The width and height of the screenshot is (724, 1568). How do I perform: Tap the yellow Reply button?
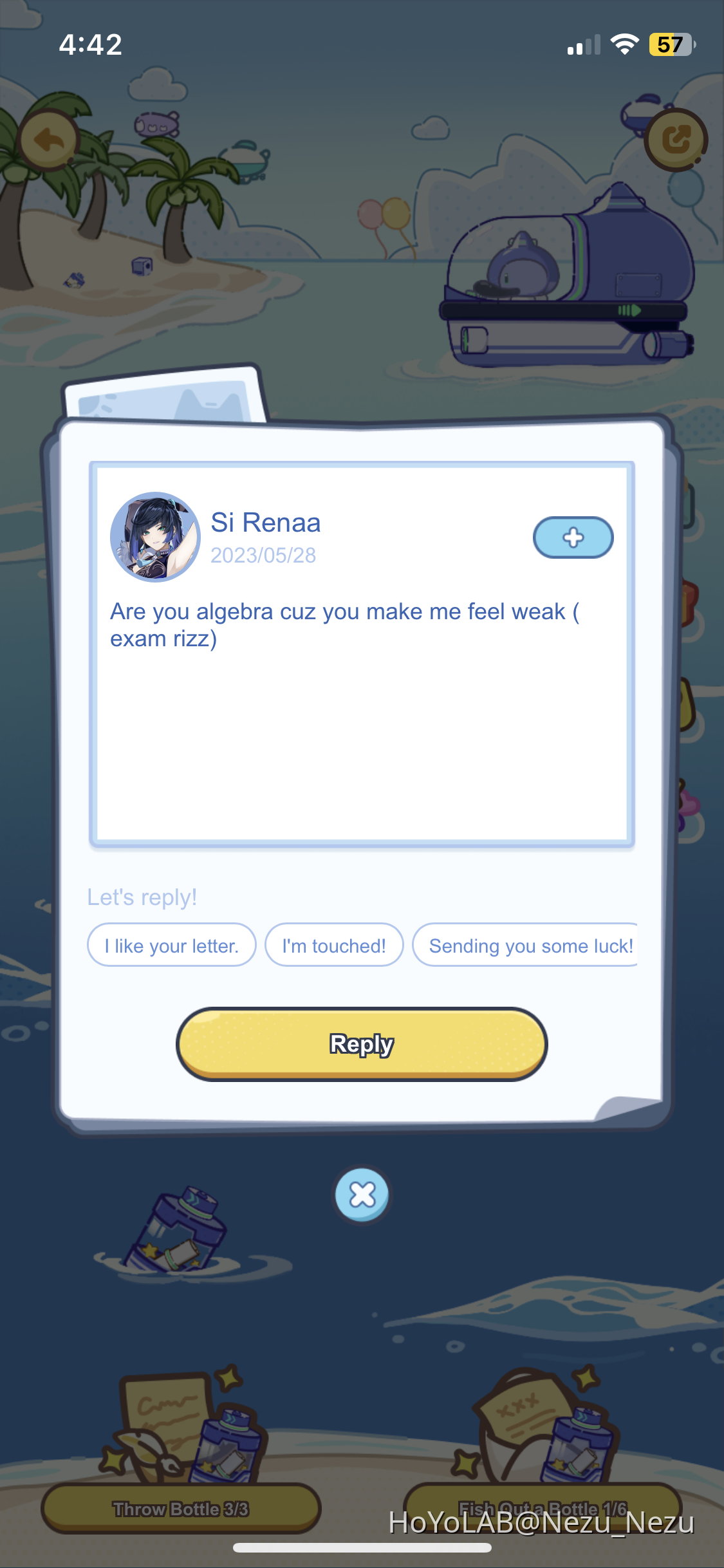[362, 1043]
